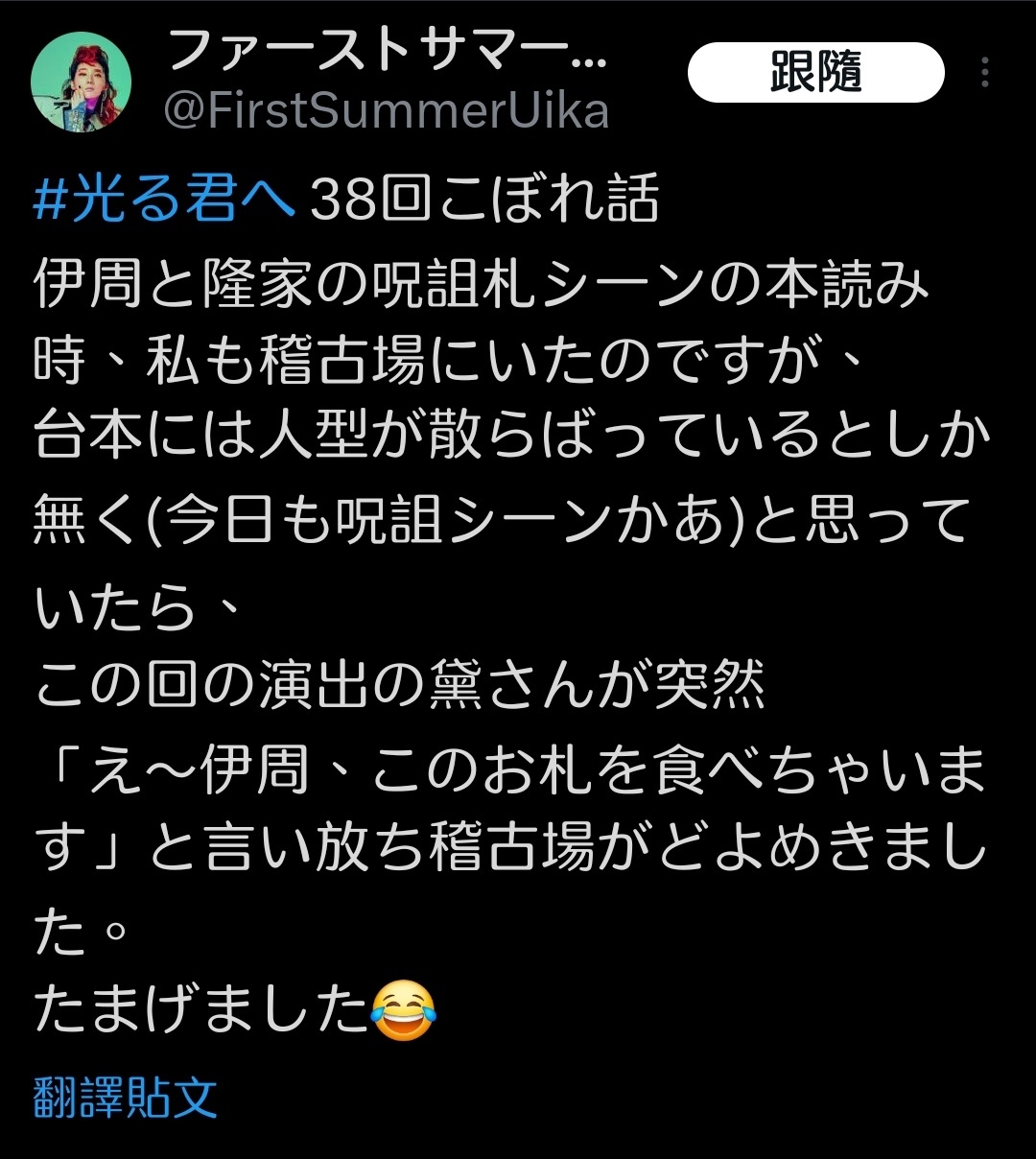
Task: View the @FirstSummerUika account handle
Action: pos(386,111)
